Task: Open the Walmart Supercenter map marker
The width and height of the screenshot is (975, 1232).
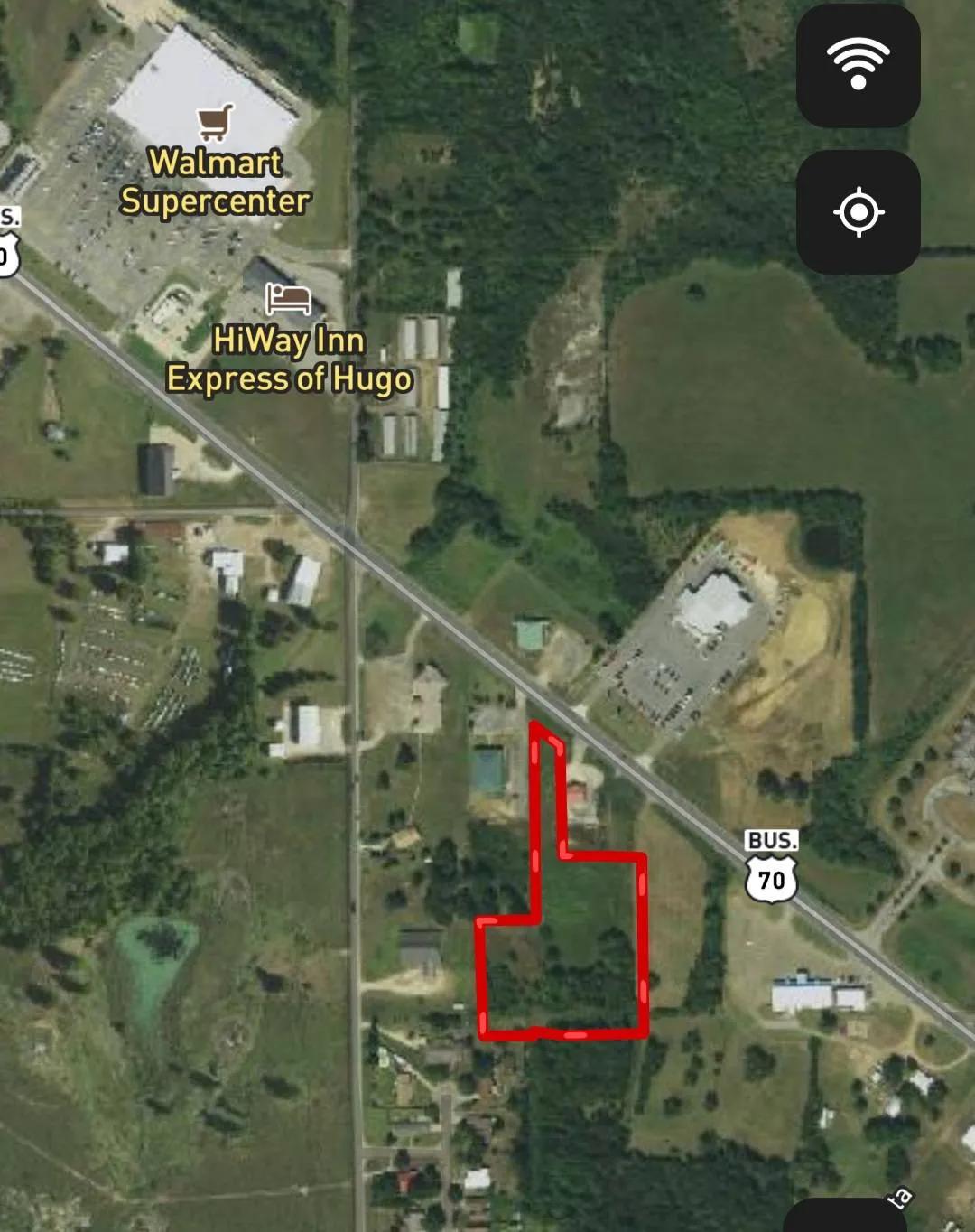Action: [216, 124]
